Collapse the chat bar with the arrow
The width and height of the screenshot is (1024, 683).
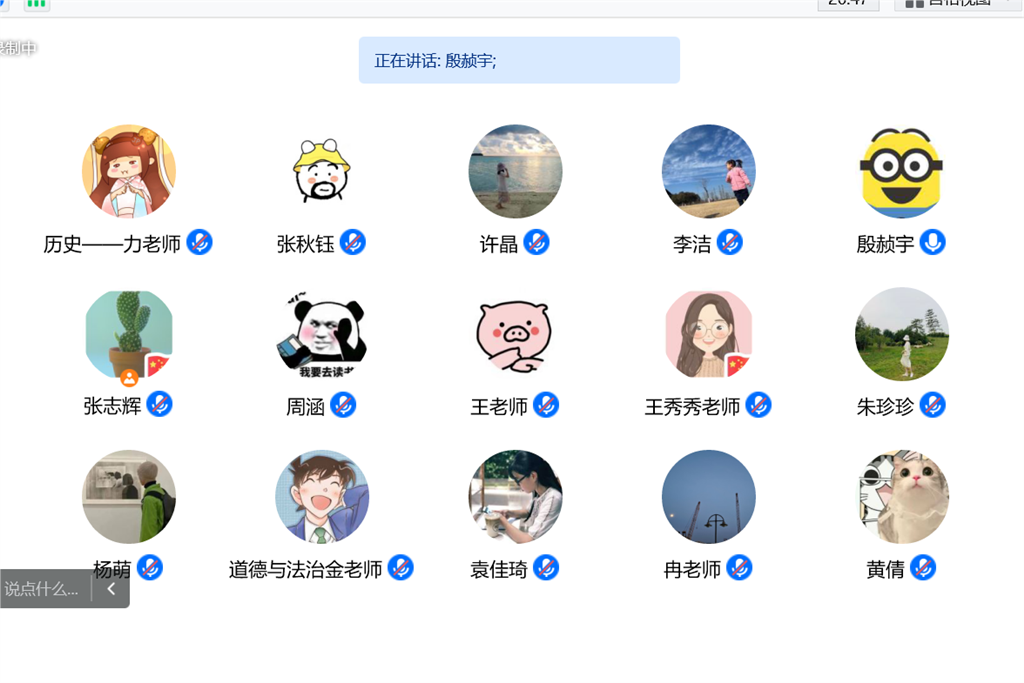pos(111,589)
